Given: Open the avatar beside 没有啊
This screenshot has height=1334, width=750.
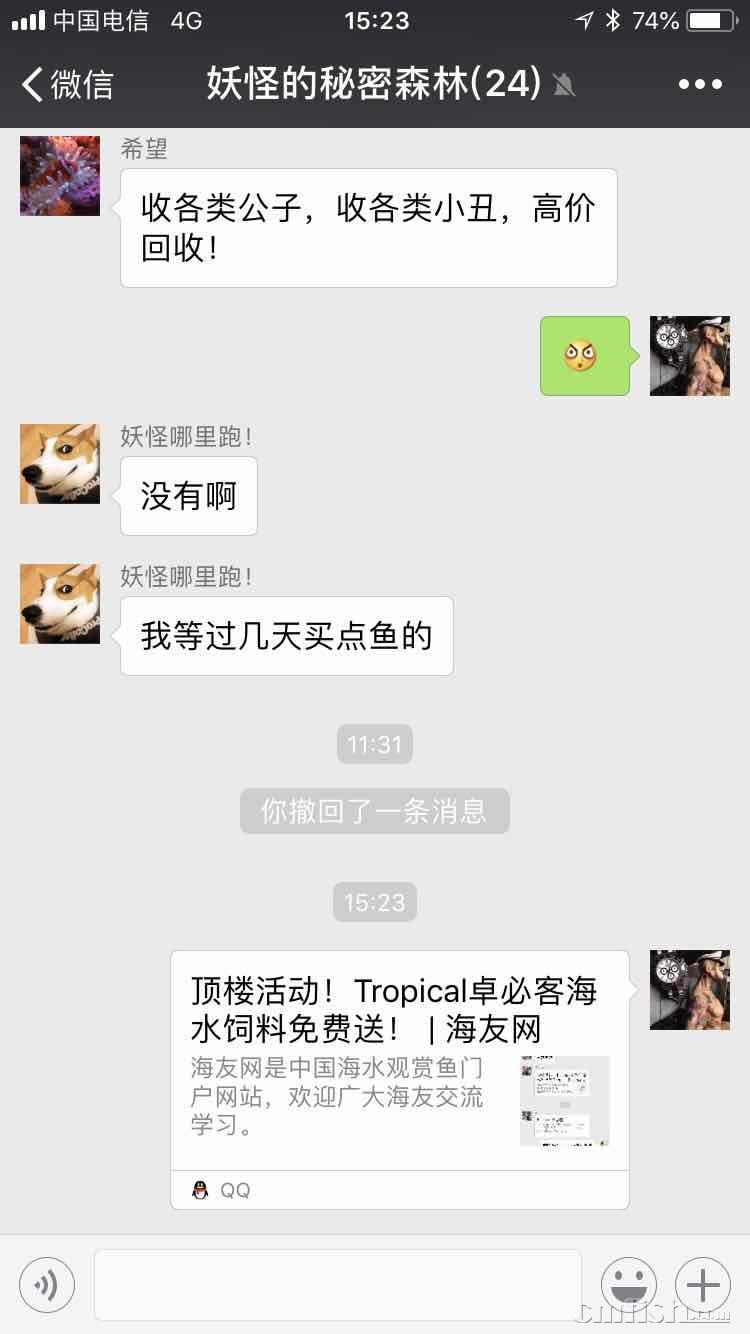Looking at the screenshot, I should 60,464.
